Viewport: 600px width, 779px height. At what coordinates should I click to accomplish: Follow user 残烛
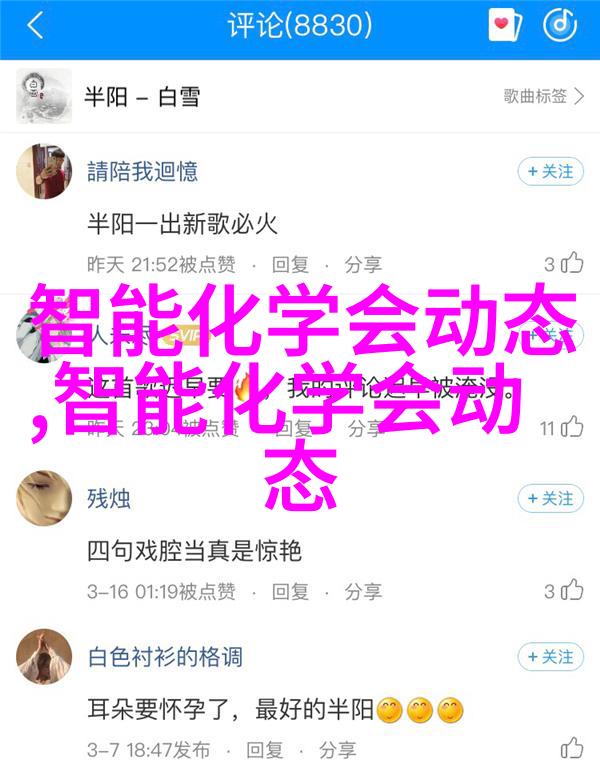(551, 498)
